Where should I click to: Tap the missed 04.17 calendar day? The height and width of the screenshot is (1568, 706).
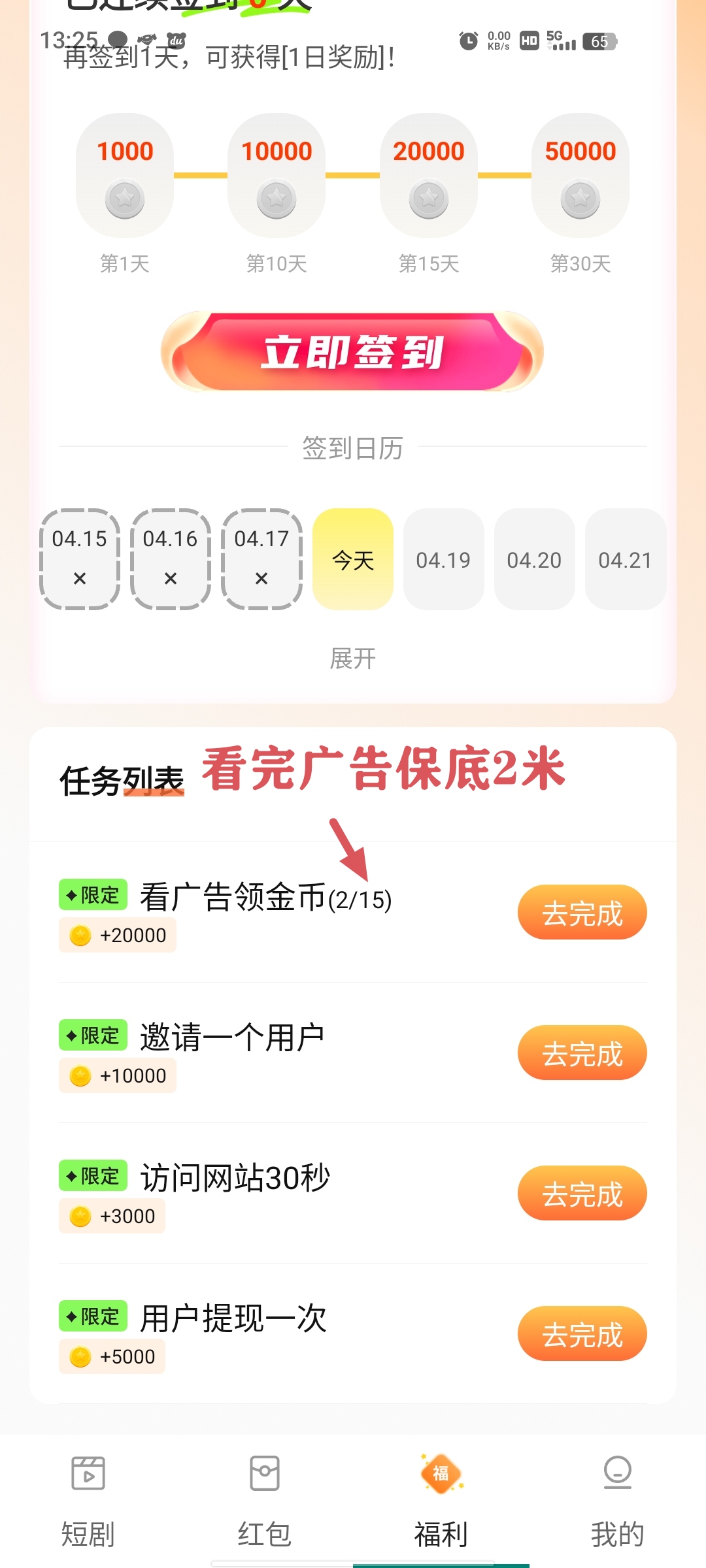click(x=261, y=559)
